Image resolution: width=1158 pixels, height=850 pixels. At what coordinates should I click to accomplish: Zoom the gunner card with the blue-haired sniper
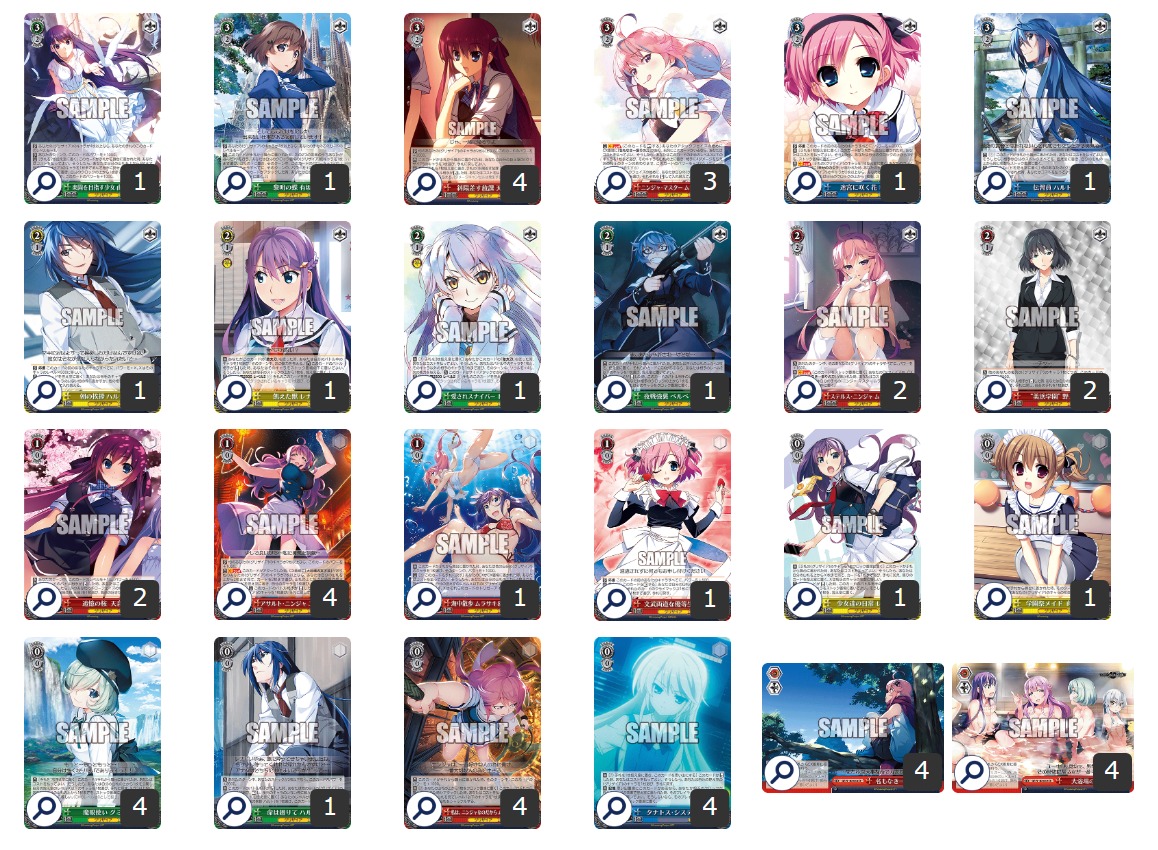(x=612, y=392)
